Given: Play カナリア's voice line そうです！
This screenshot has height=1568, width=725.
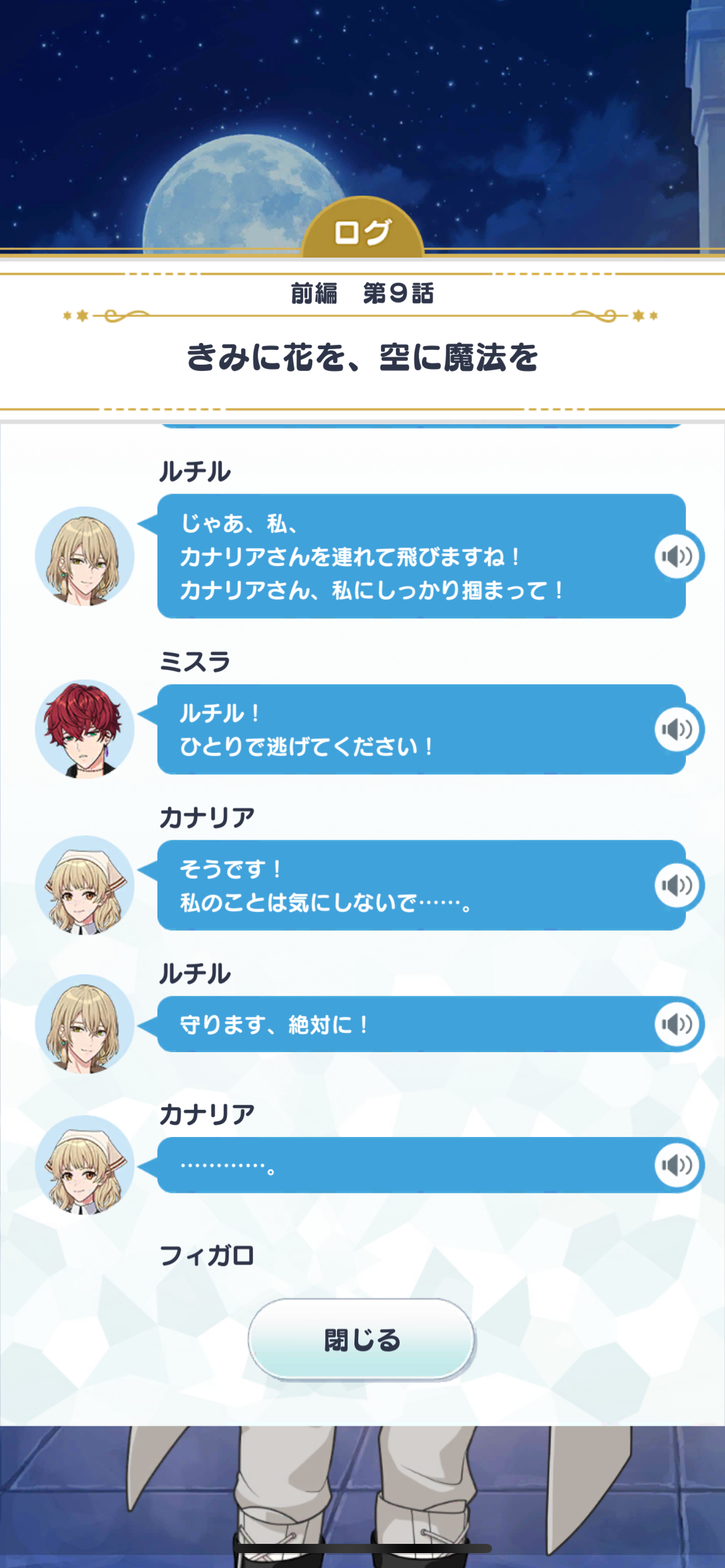Looking at the screenshot, I should coord(677,886).
